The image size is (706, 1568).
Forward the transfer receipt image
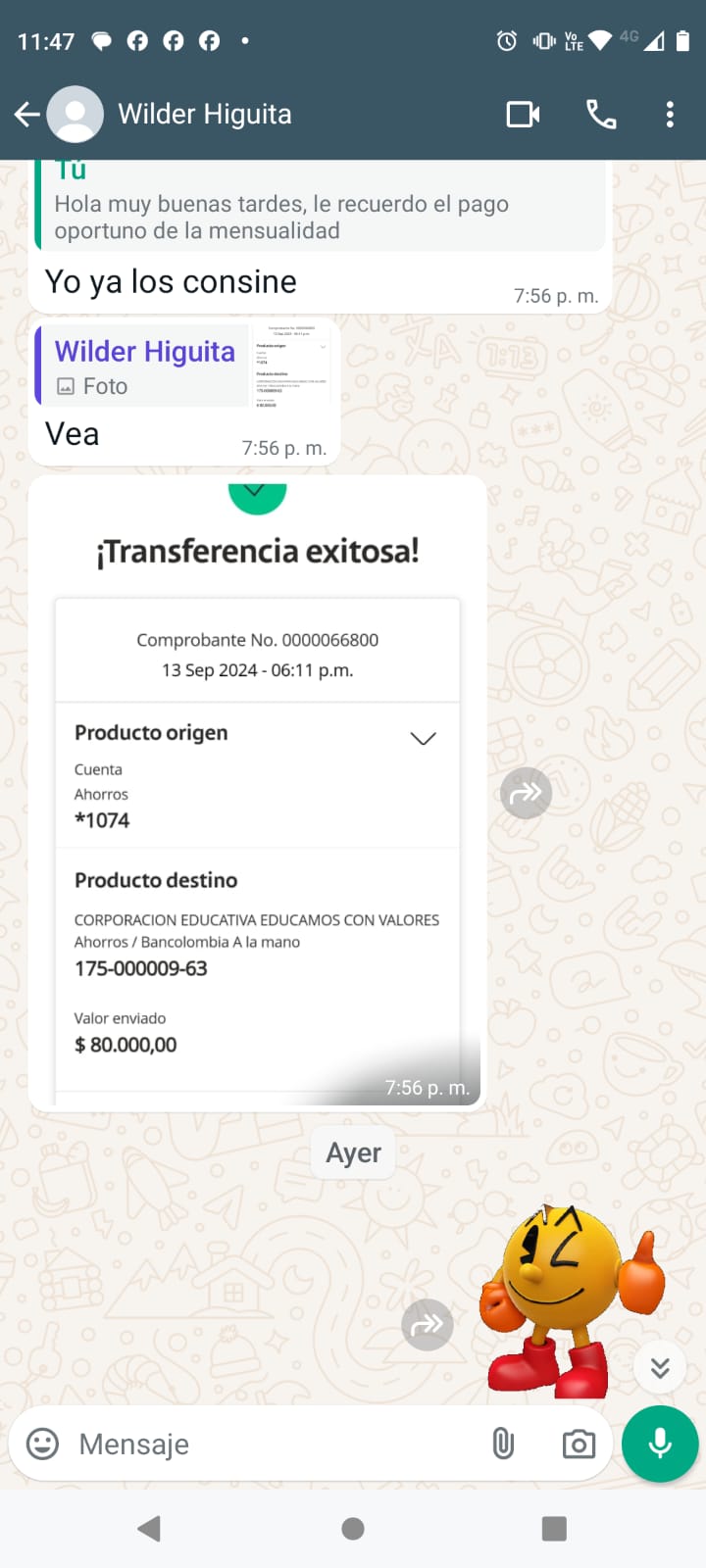(526, 793)
